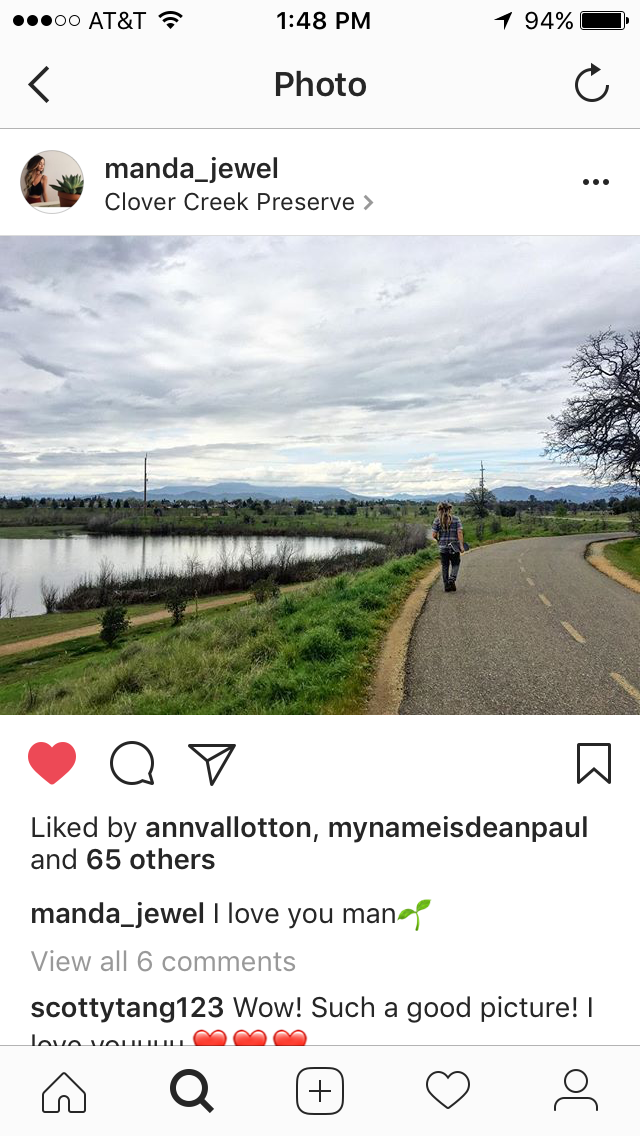Switch to your Profile tab
The image size is (640, 1136).
tap(575, 1091)
